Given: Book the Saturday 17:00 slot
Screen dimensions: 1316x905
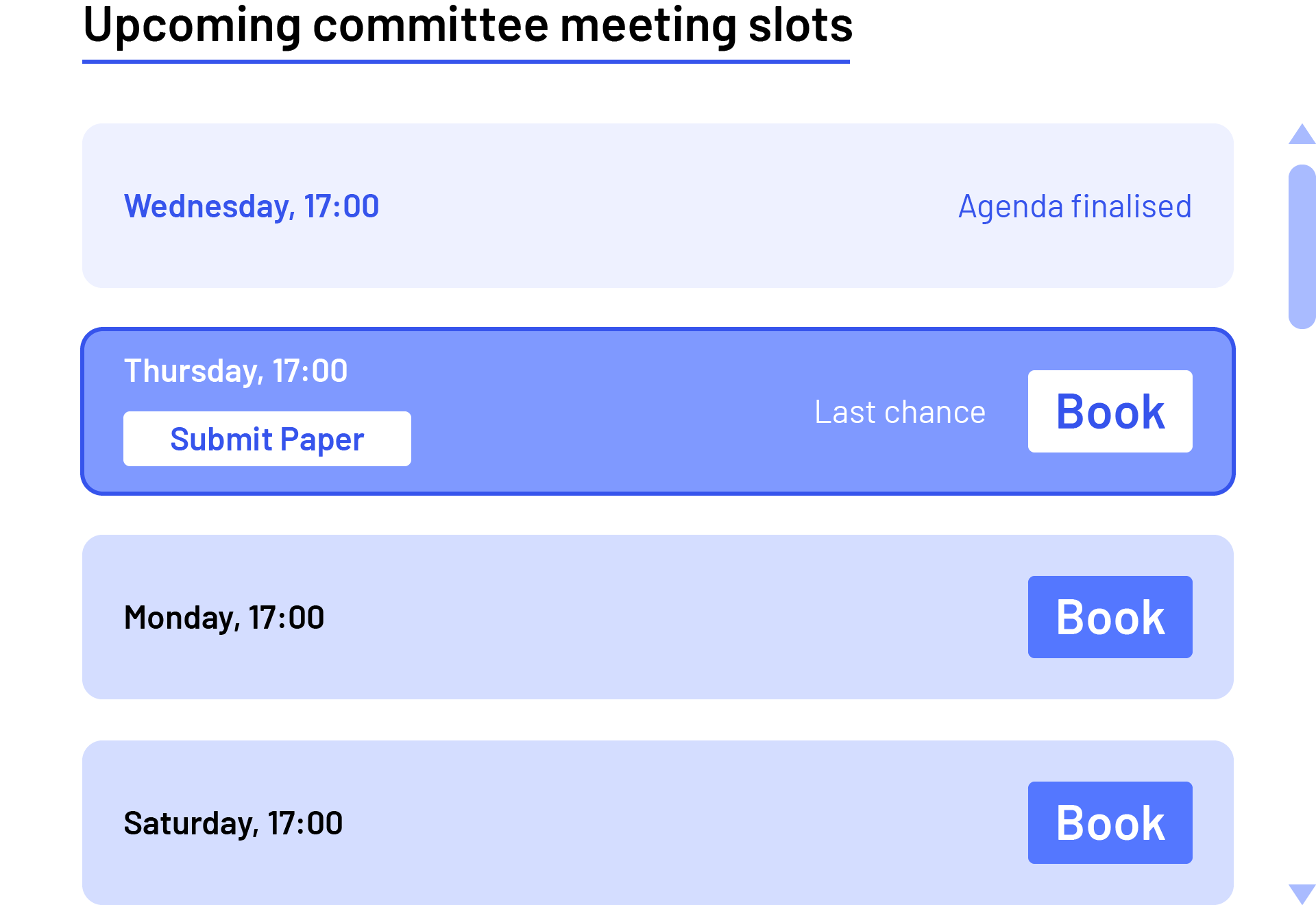Looking at the screenshot, I should [1110, 823].
